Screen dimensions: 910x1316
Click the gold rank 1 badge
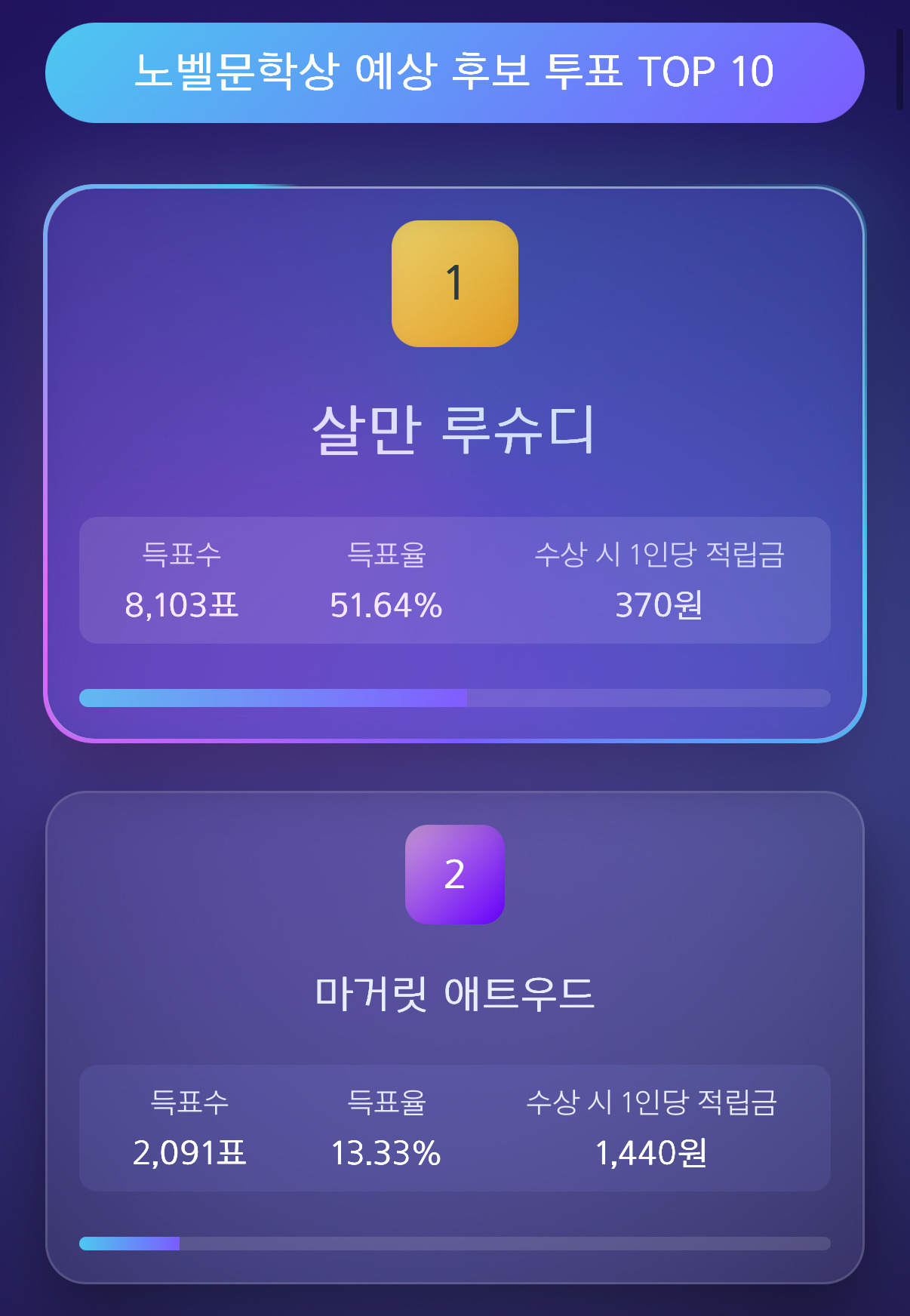click(x=455, y=282)
